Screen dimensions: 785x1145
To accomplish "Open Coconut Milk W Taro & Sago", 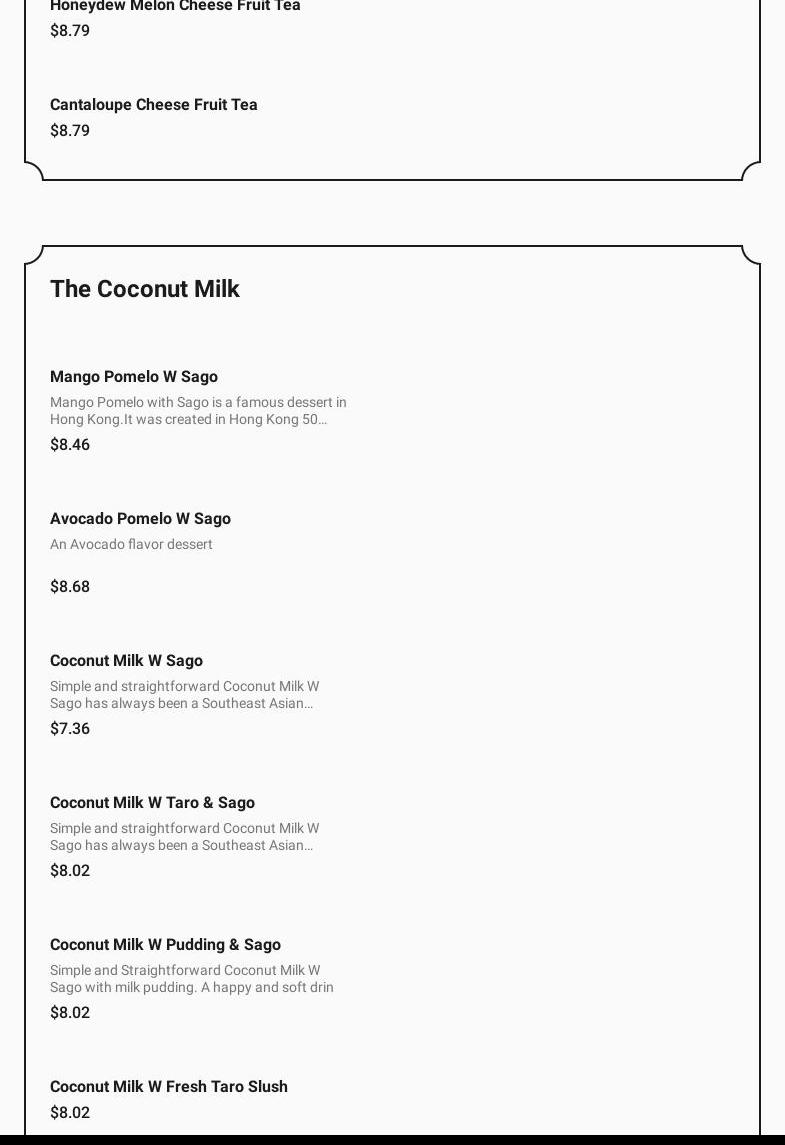I will click(x=152, y=803).
